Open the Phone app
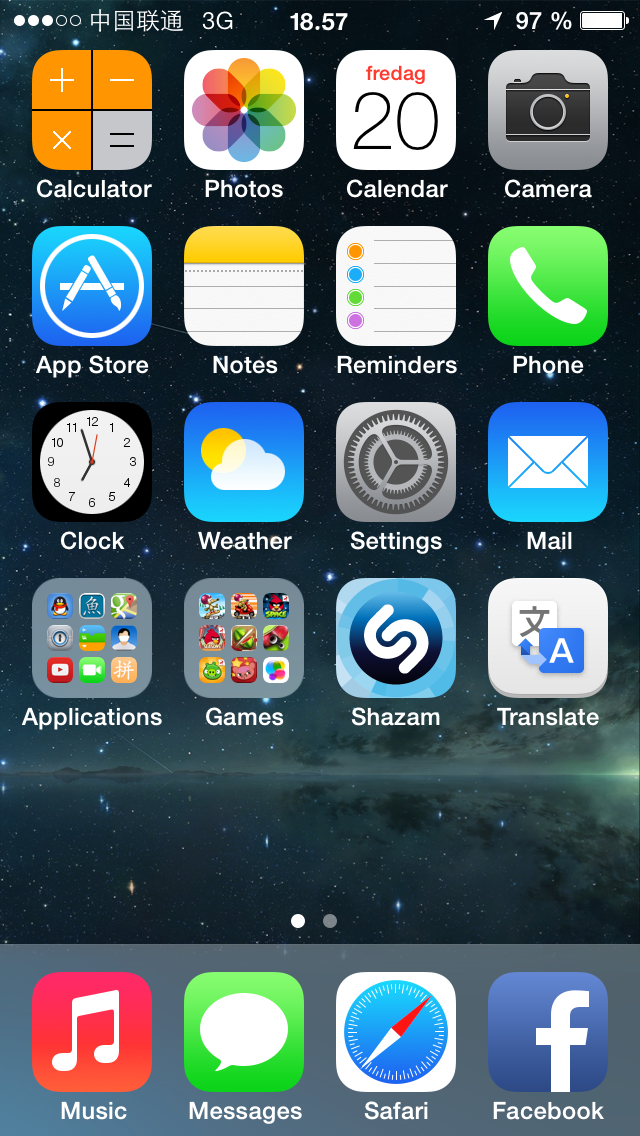The image size is (640, 1136). pos(548,286)
